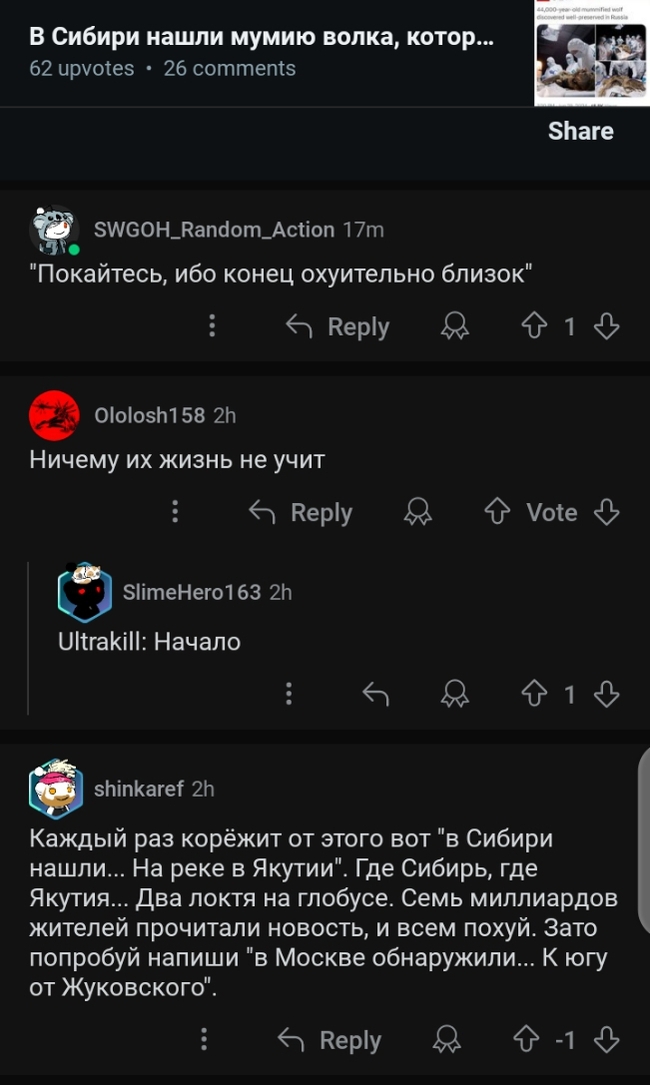Reply to SWGOH_Random_Action's comment

[338, 327]
